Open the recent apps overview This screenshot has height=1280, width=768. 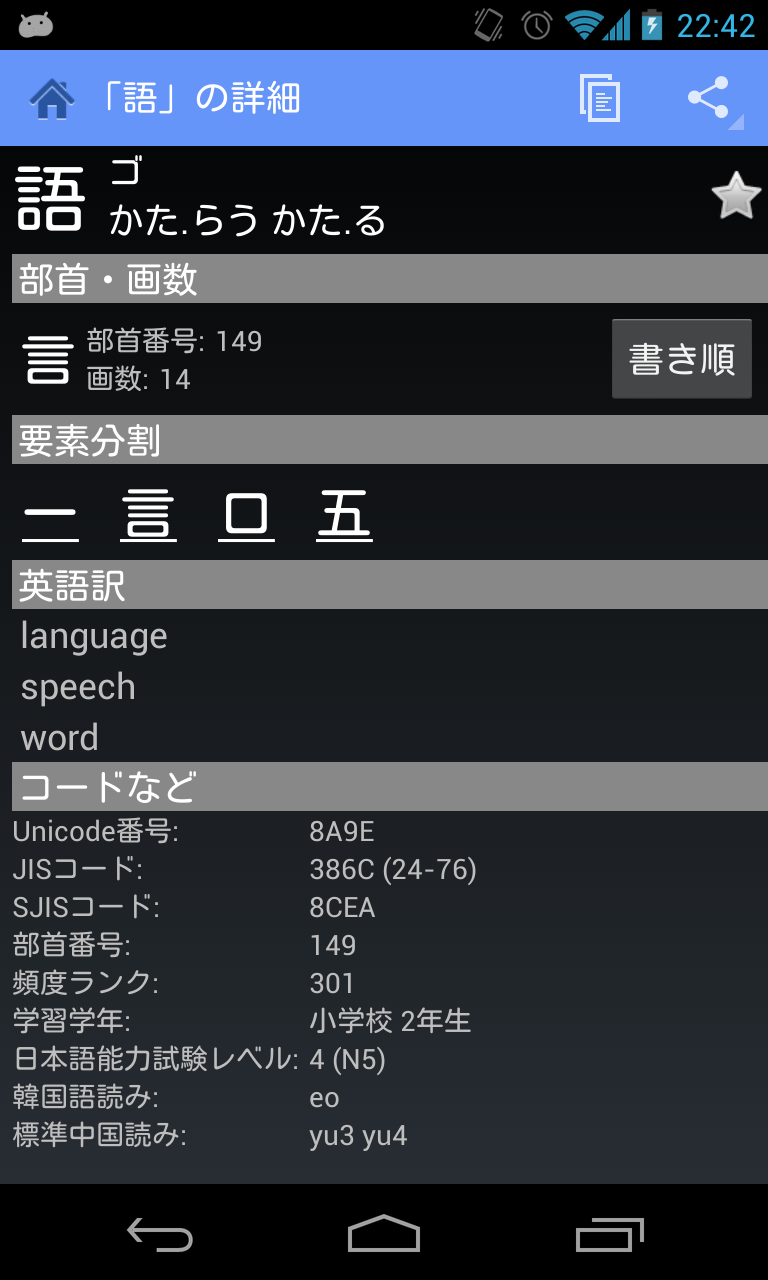610,1235
